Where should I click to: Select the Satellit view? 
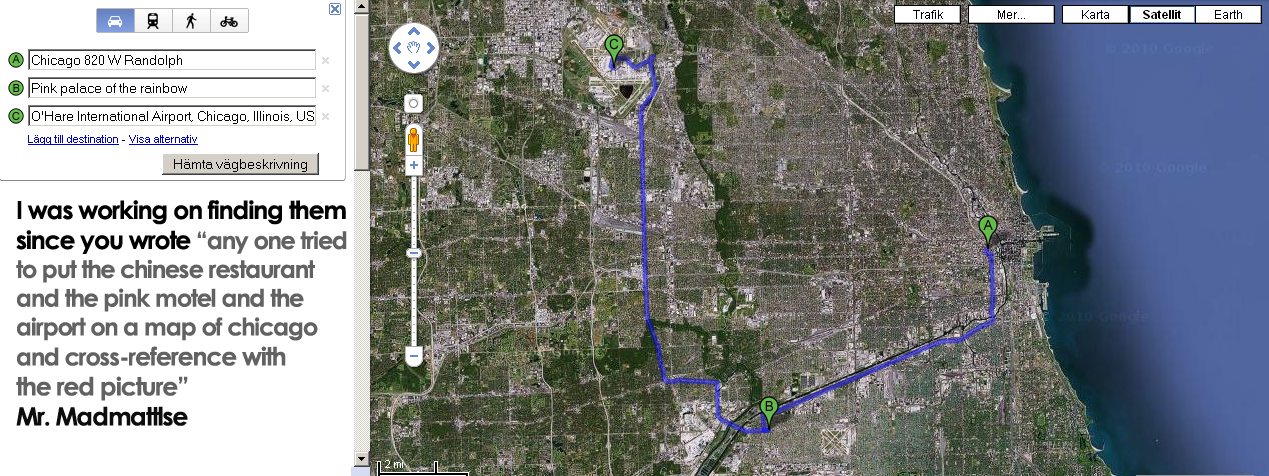(x=1162, y=15)
